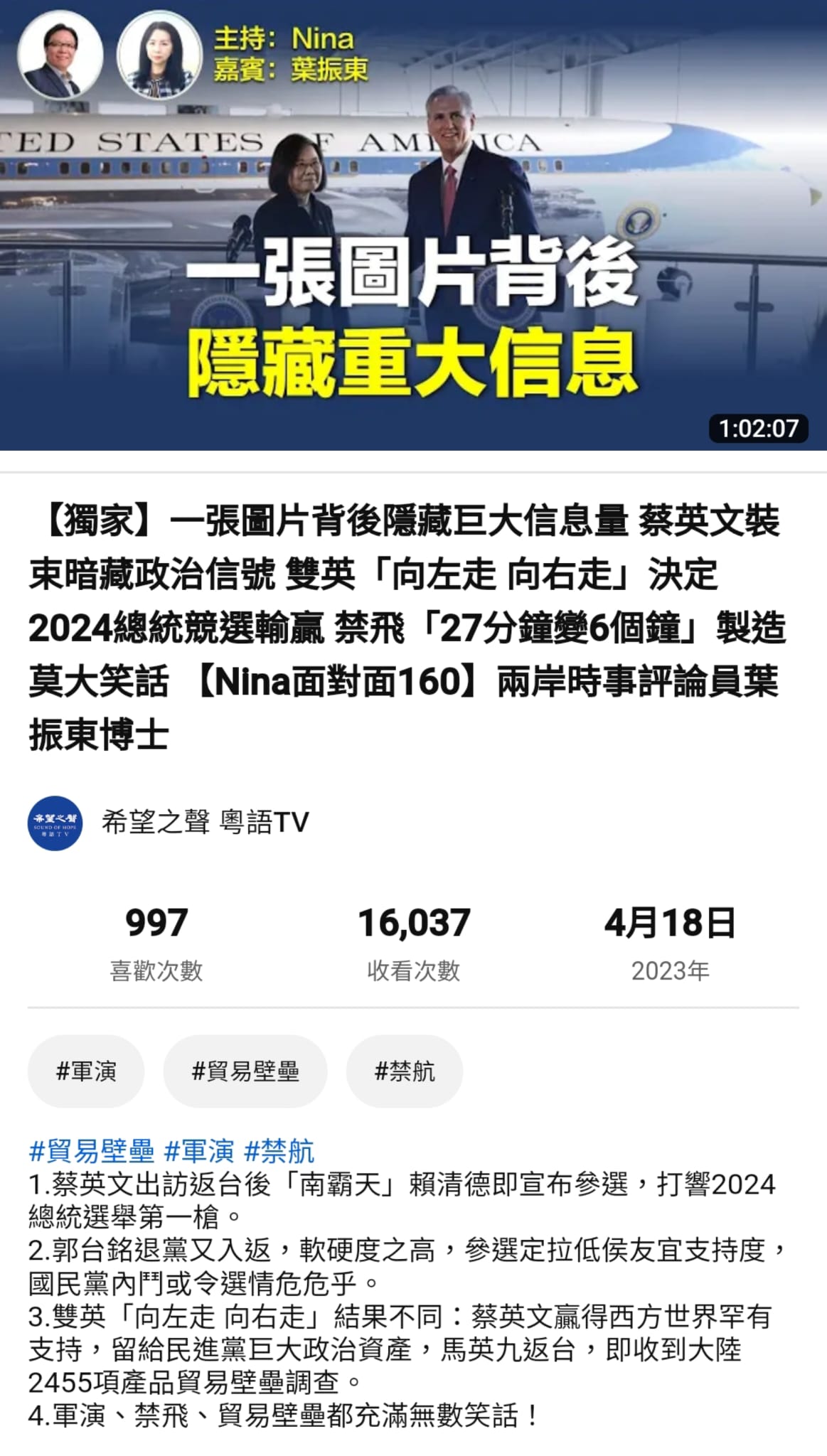Tap the #軍演 hashtag chip
Screen dimensions: 827x1456
tap(86, 1071)
